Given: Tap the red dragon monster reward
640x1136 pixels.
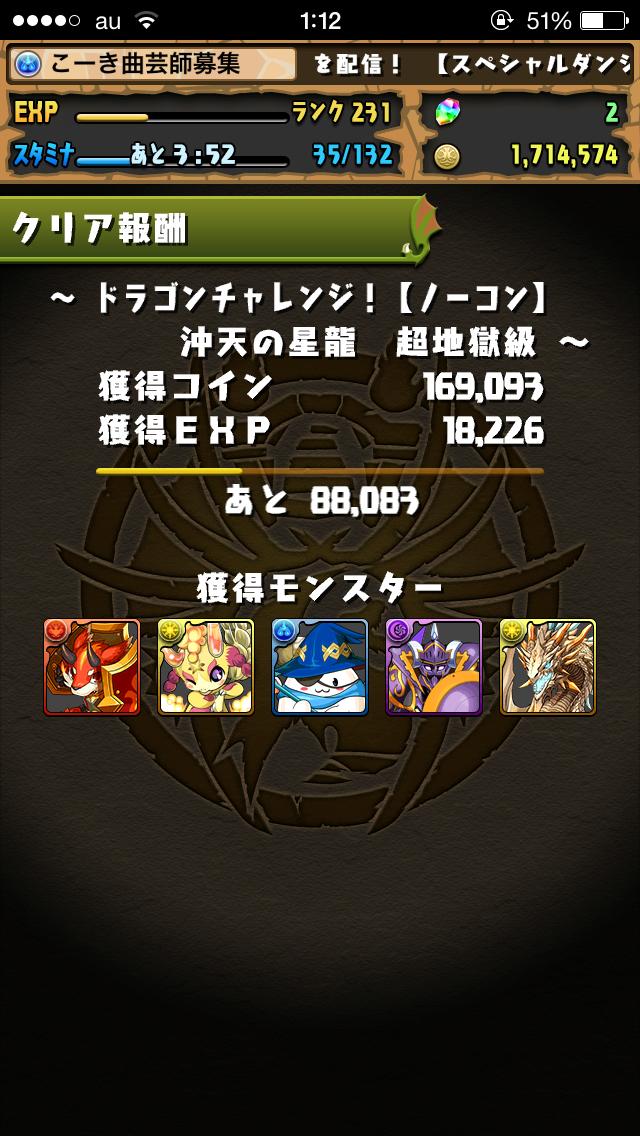Looking at the screenshot, I should pos(92,666).
